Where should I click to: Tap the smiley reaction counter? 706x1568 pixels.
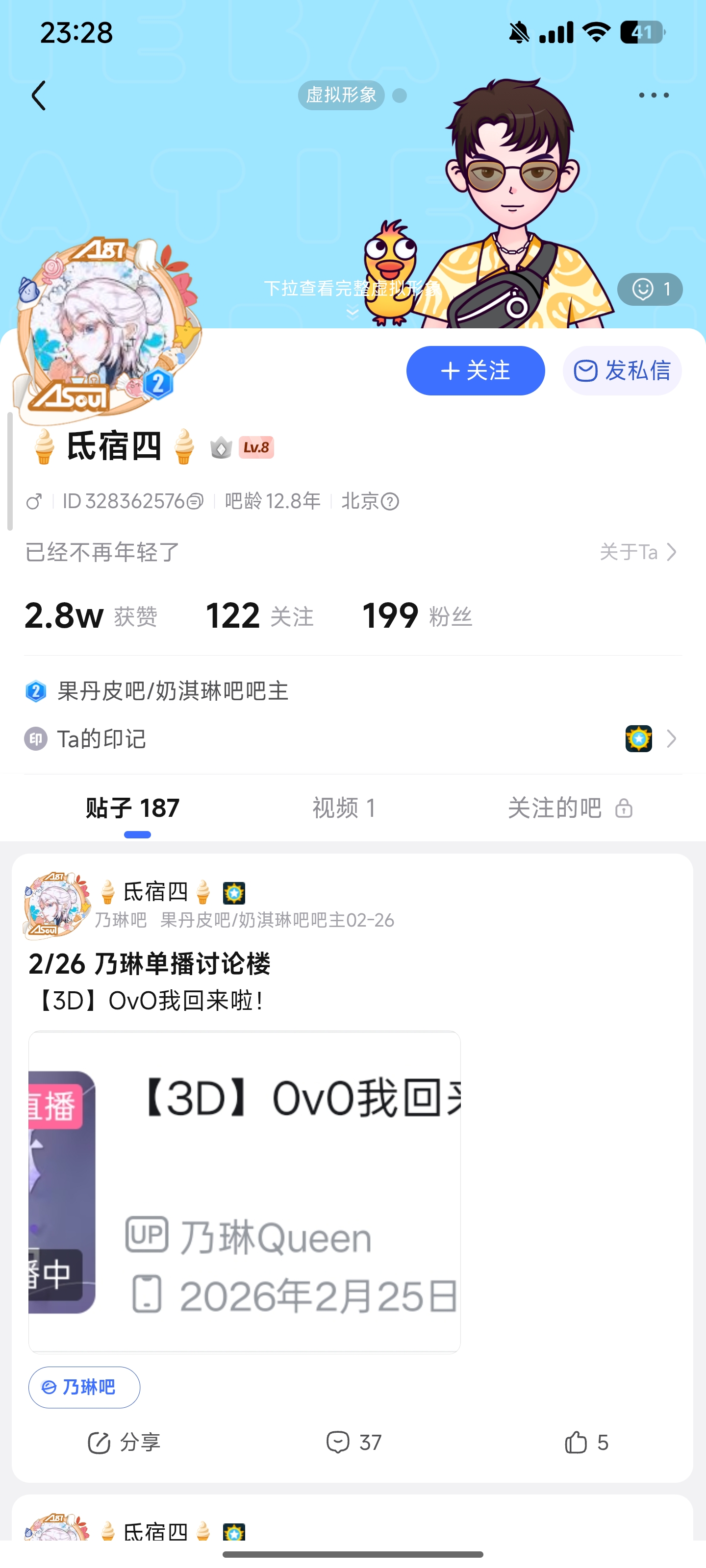649,289
